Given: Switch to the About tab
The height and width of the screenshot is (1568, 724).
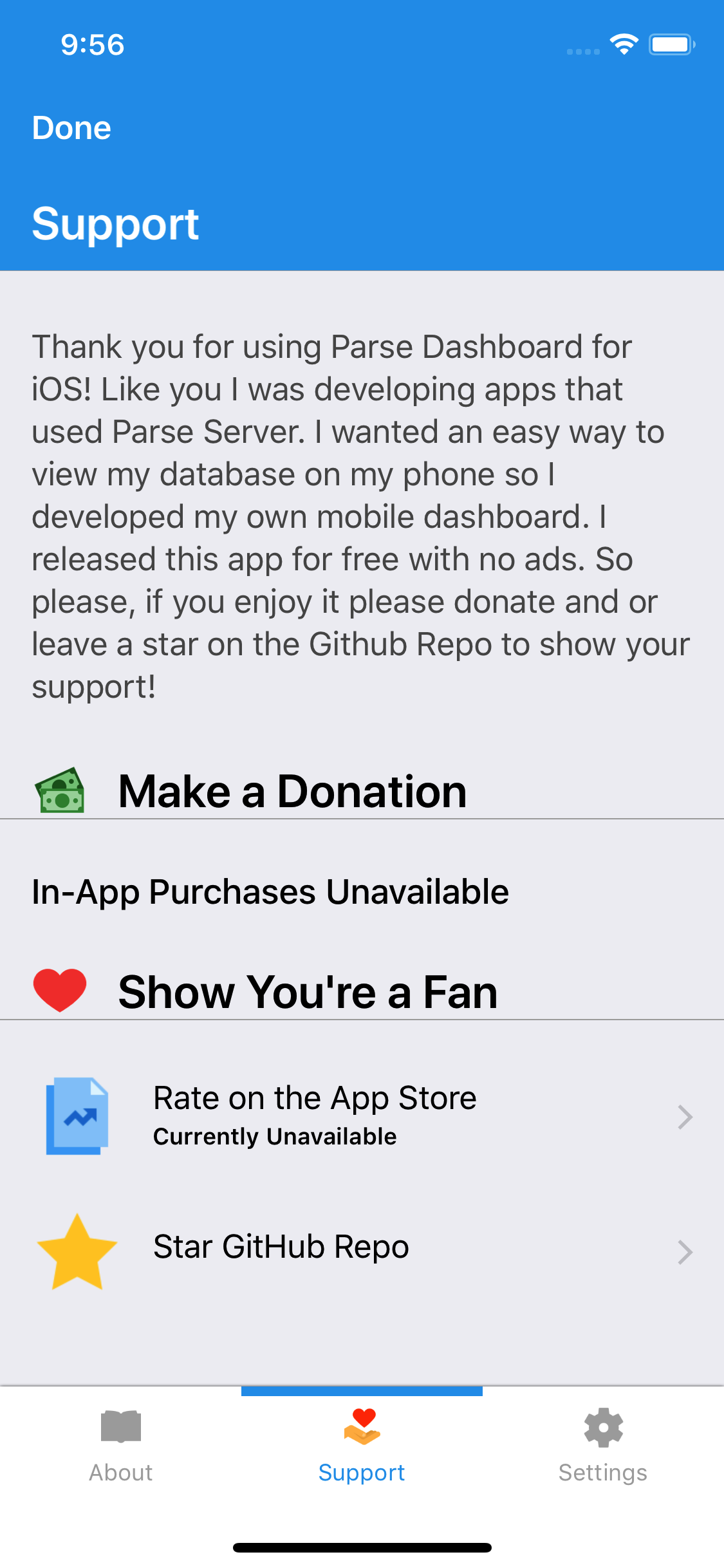Looking at the screenshot, I should (121, 1446).
